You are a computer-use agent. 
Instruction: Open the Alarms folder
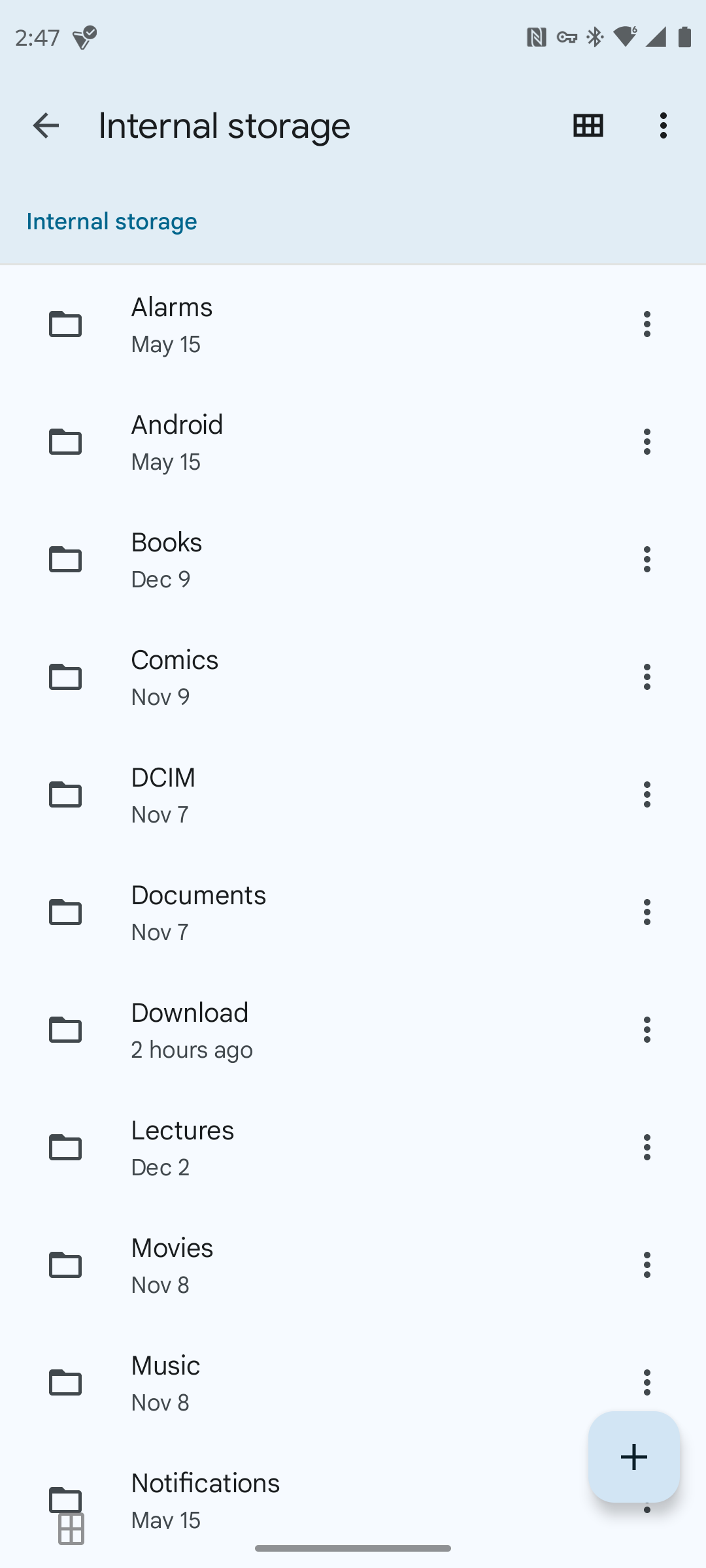[353, 324]
